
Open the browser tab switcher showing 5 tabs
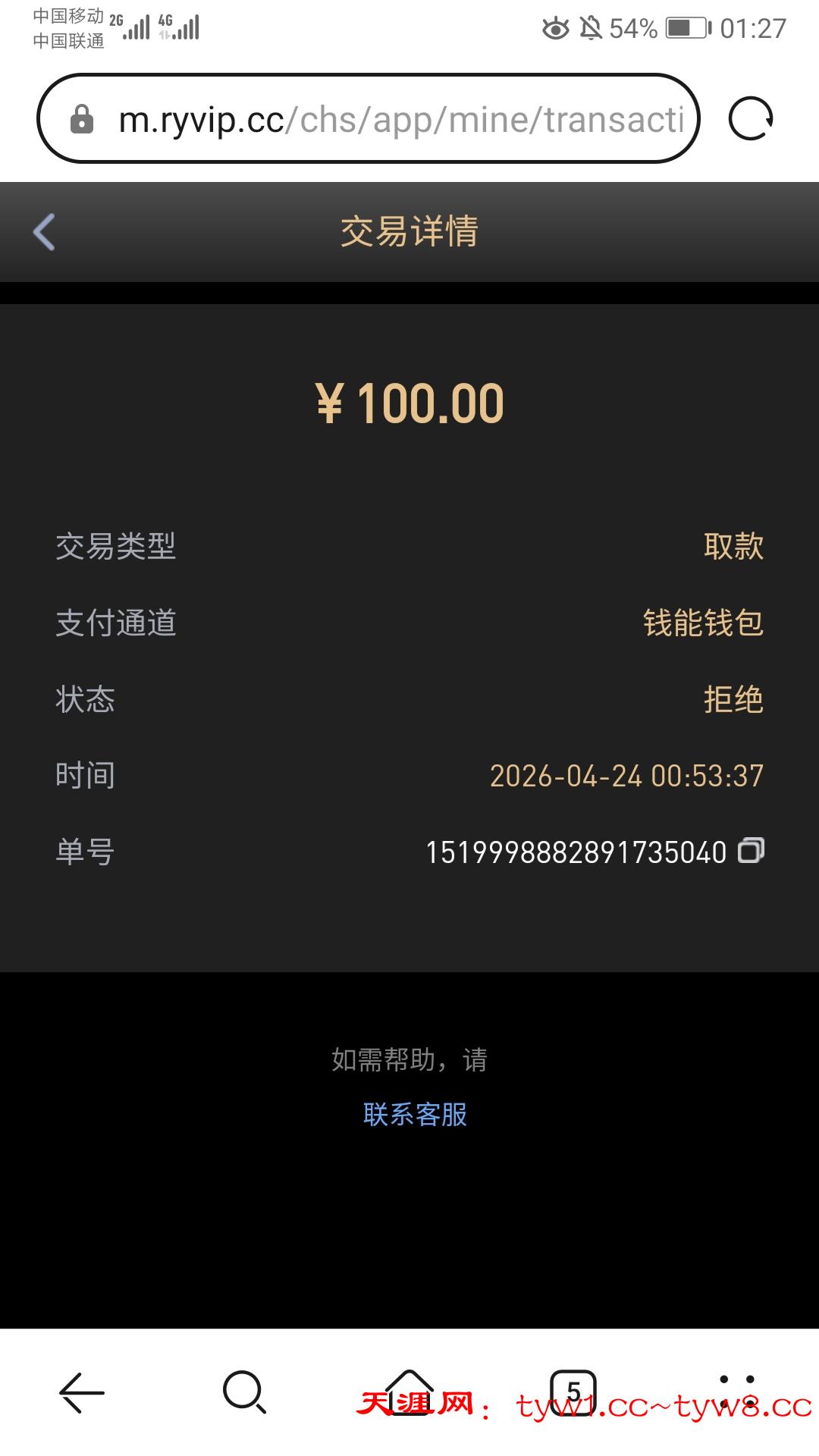coord(573,1392)
